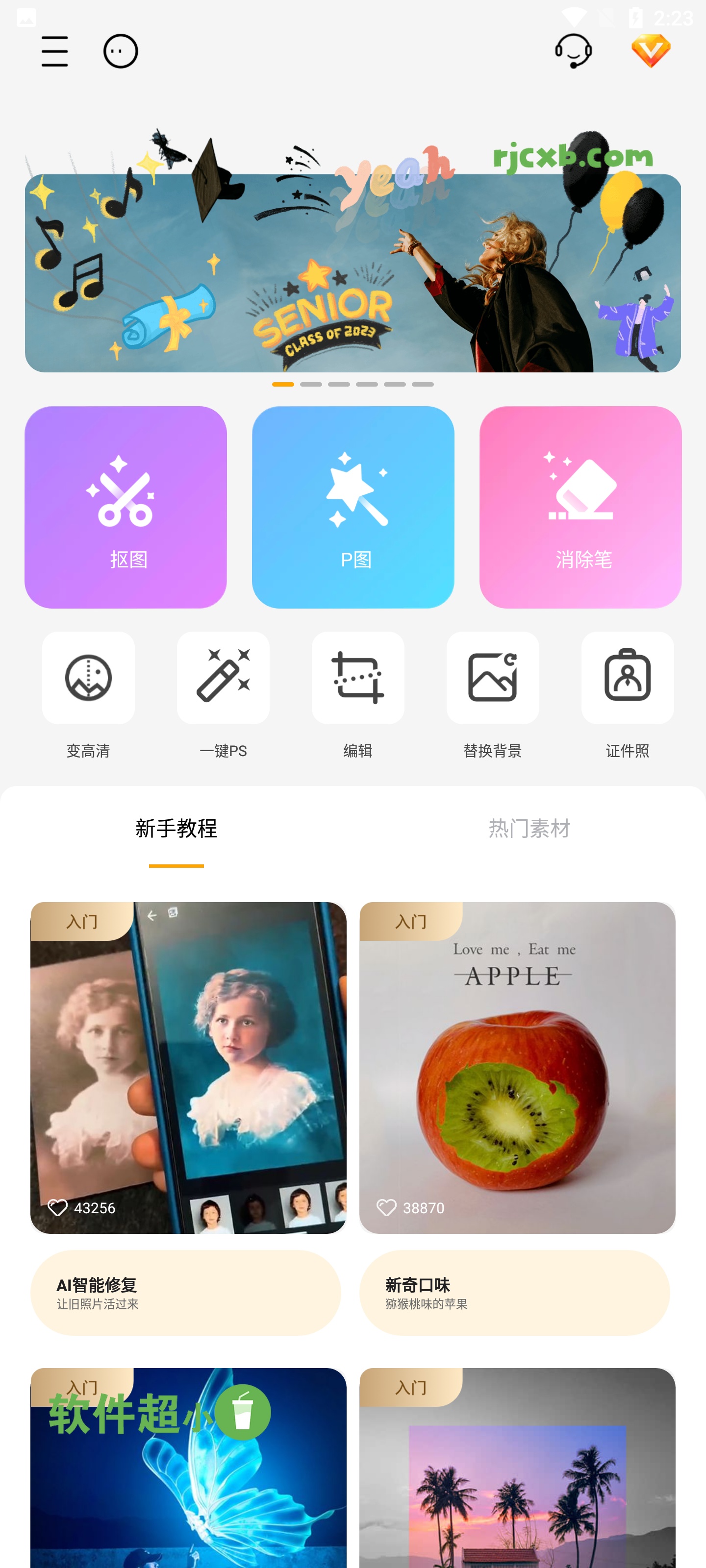Open the AI智能修复 old photo tutorial

[x=186, y=1292]
